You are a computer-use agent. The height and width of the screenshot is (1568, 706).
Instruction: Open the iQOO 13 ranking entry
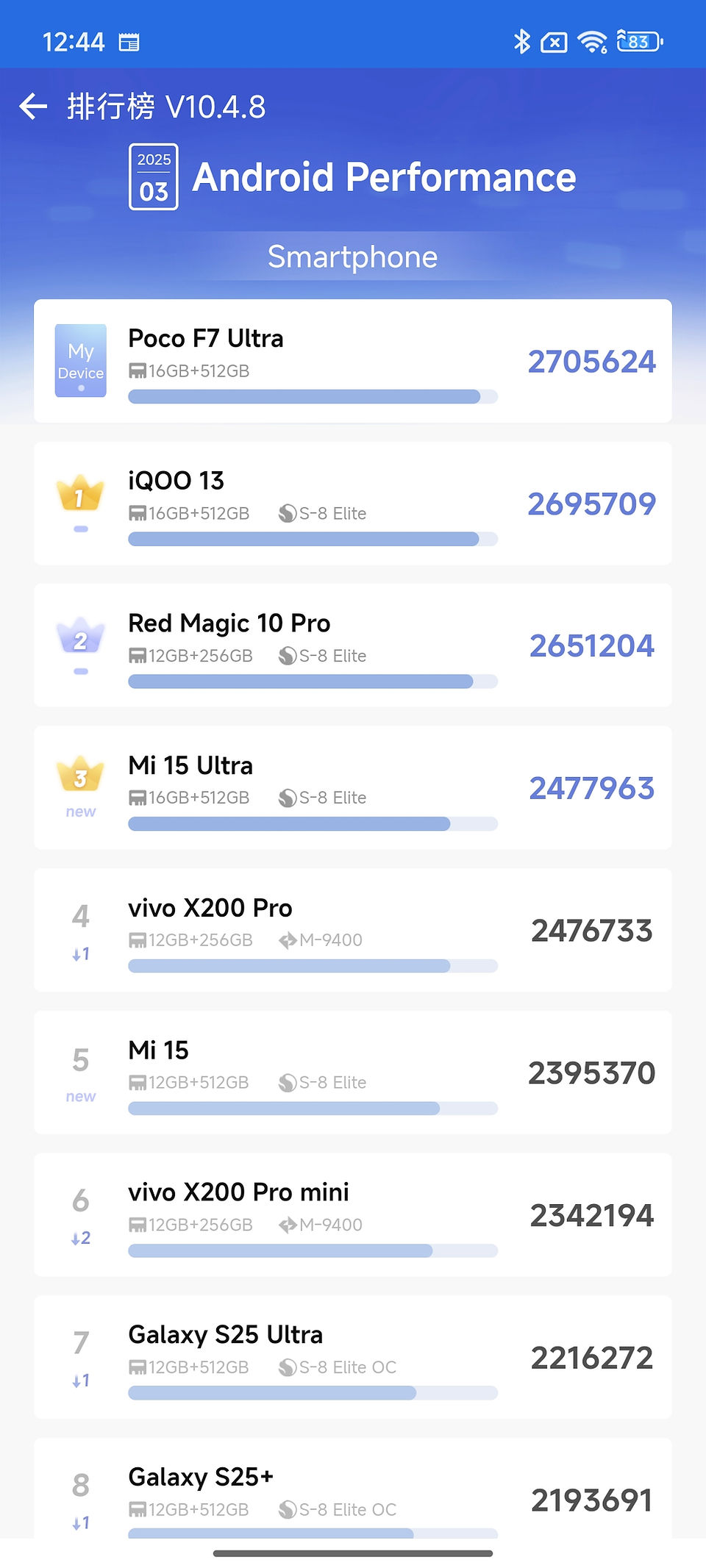pyautogui.click(x=353, y=504)
